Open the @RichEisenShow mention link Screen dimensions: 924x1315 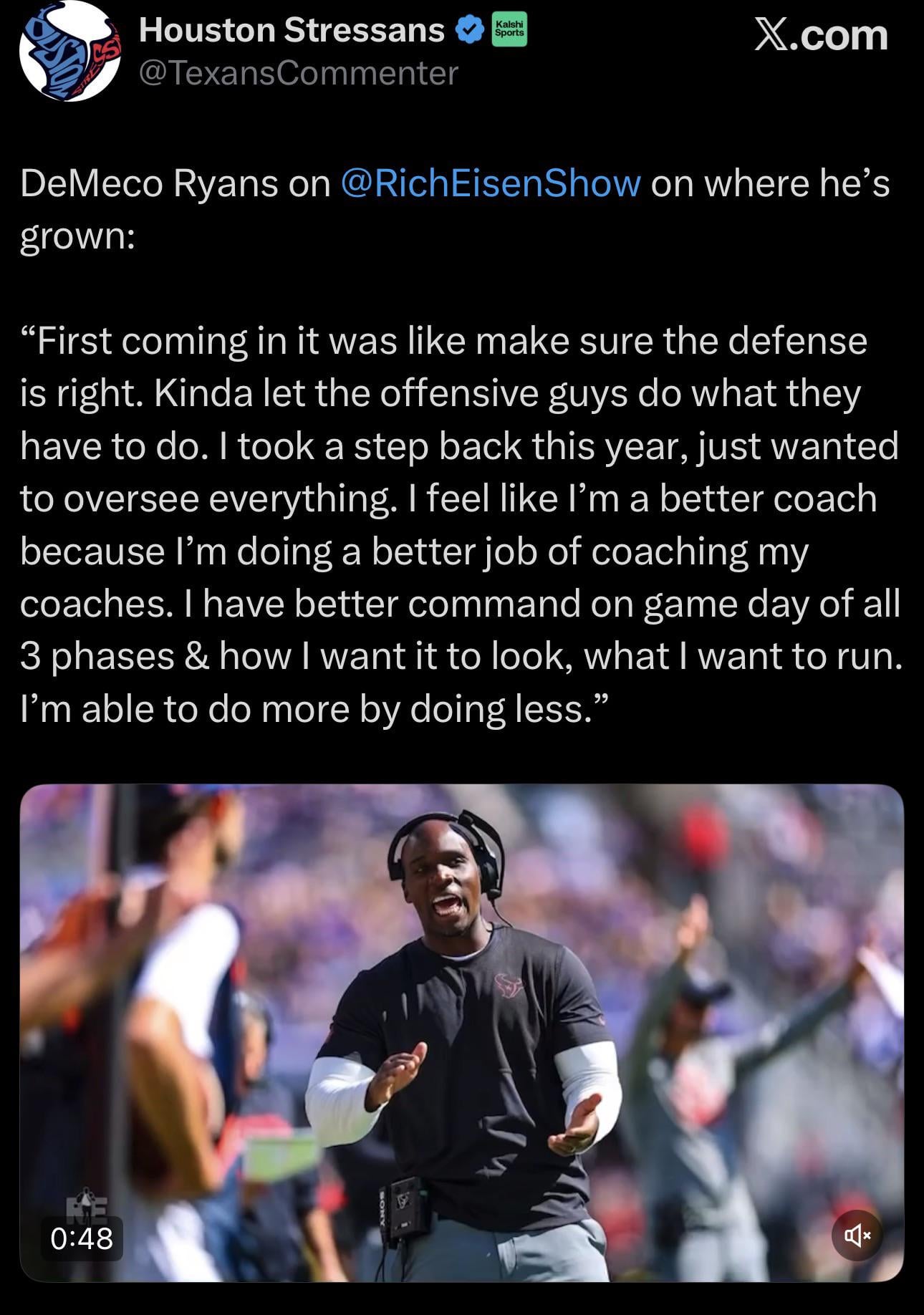tap(491, 183)
